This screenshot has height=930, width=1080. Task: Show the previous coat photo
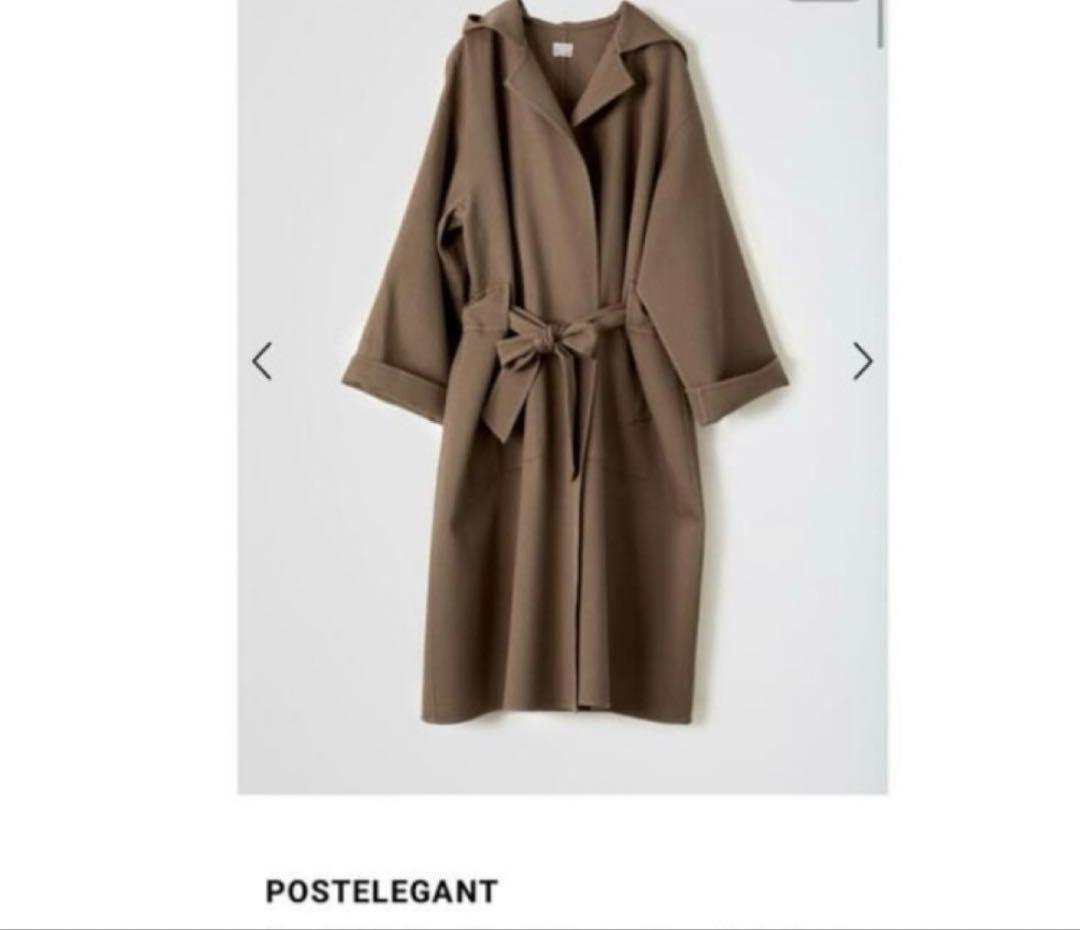pos(262,361)
